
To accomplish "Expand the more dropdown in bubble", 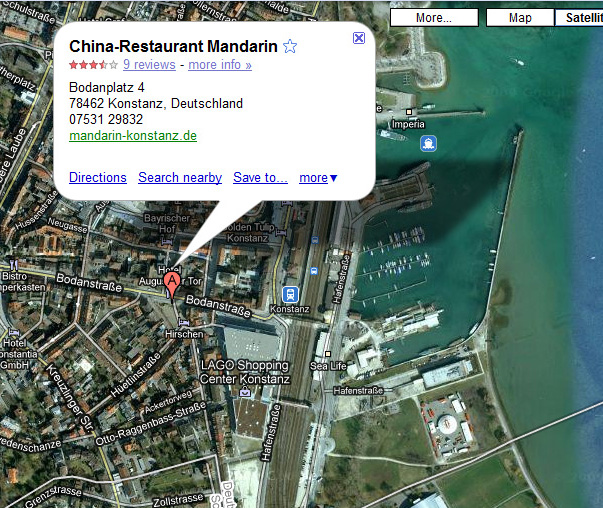I will pyautogui.click(x=319, y=178).
